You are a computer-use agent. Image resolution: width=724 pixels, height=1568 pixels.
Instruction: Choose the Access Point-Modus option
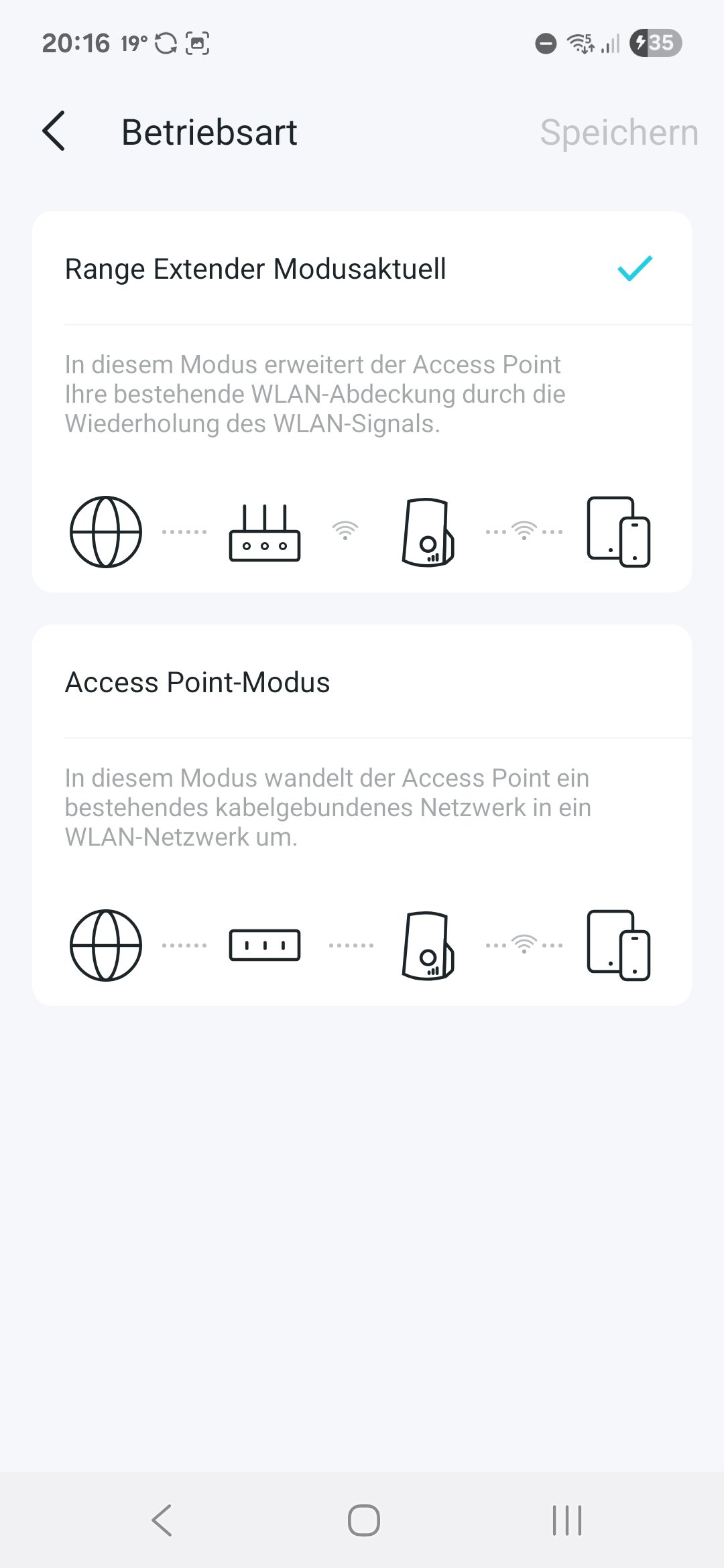tap(197, 683)
